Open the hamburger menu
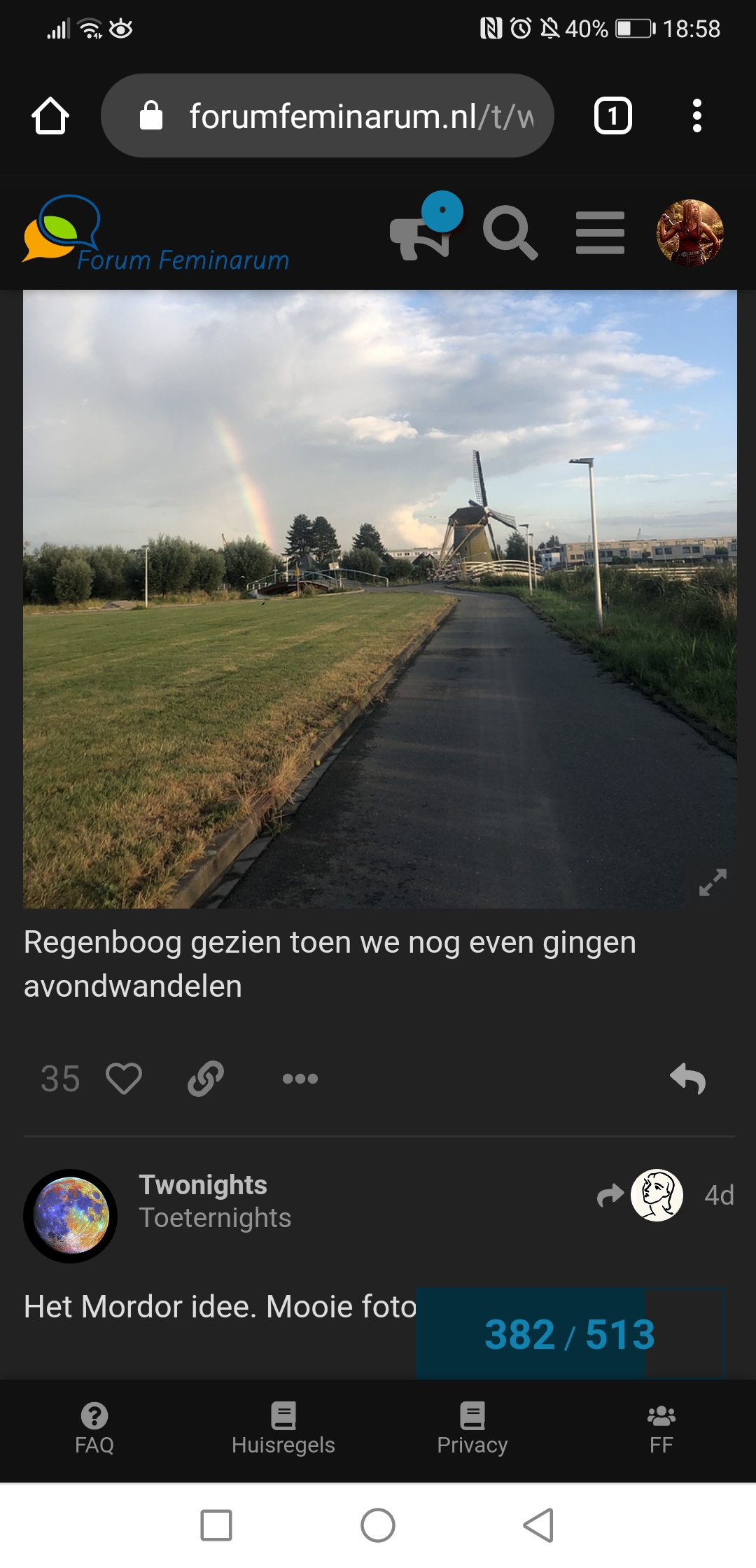756x1568 pixels. 600,233
